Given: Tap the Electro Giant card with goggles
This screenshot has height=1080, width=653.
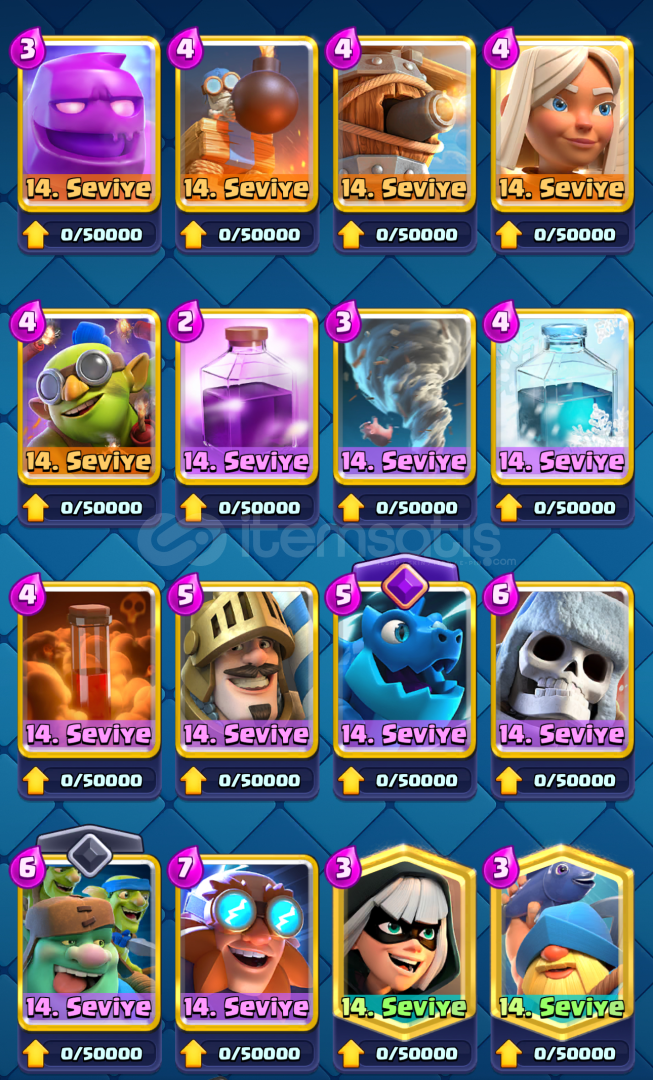Looking at the screenshot, I should (x=247, y=942).
